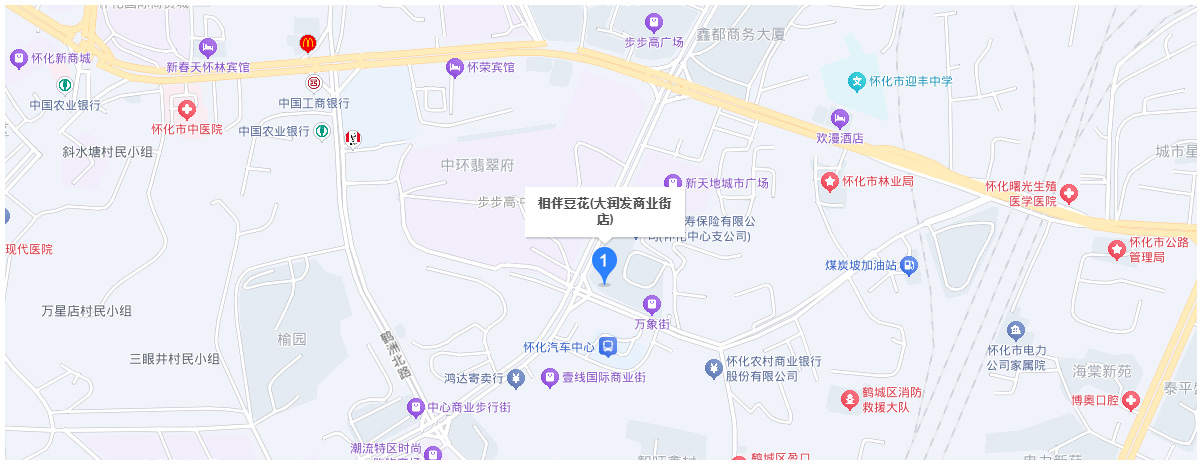Select the 万象街 shopping marker
The image size is (1202, 465).
pyautogui.click(x=652, y=304)
